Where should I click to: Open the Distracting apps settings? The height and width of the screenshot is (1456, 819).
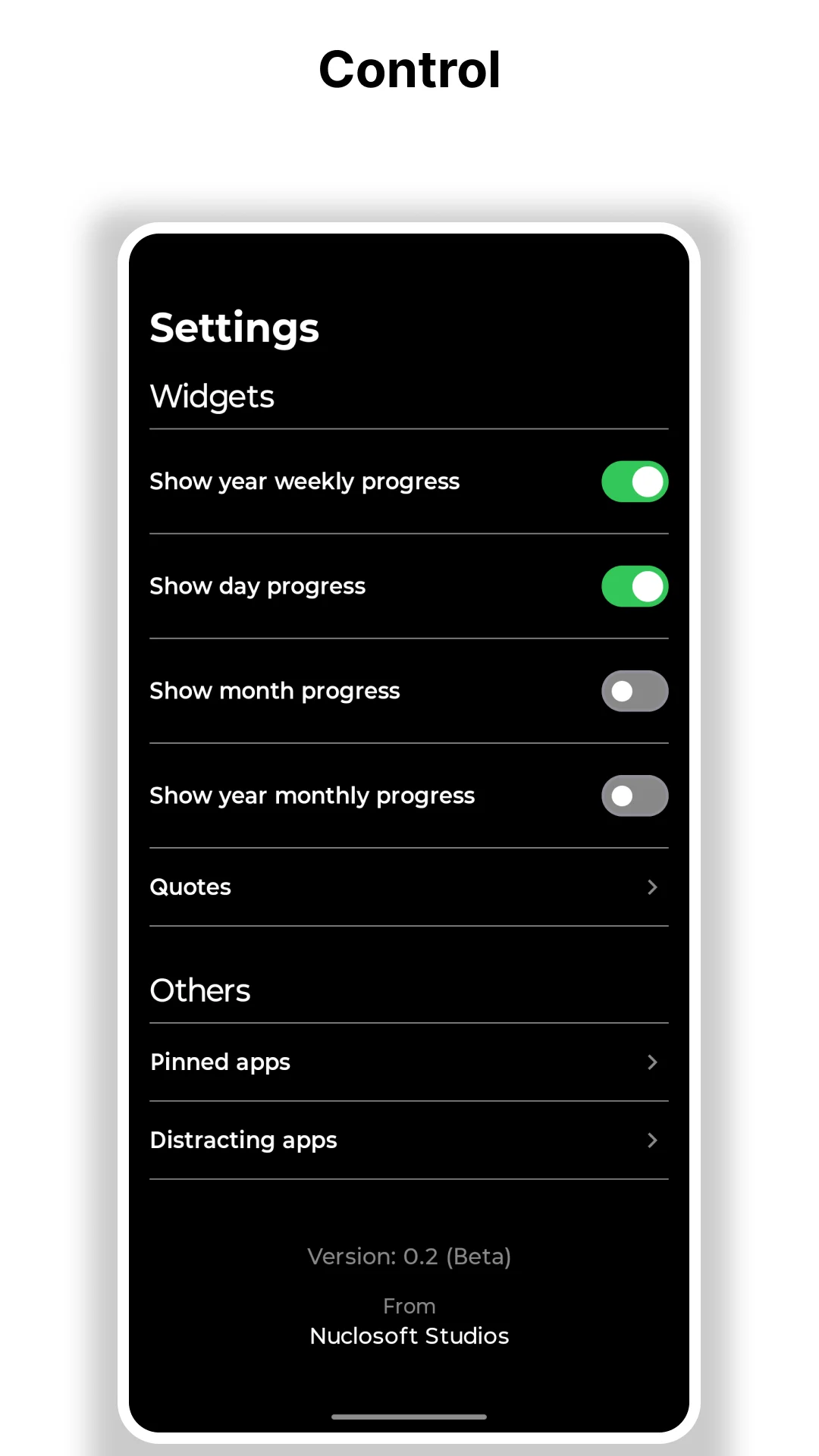click(243, 1141)
